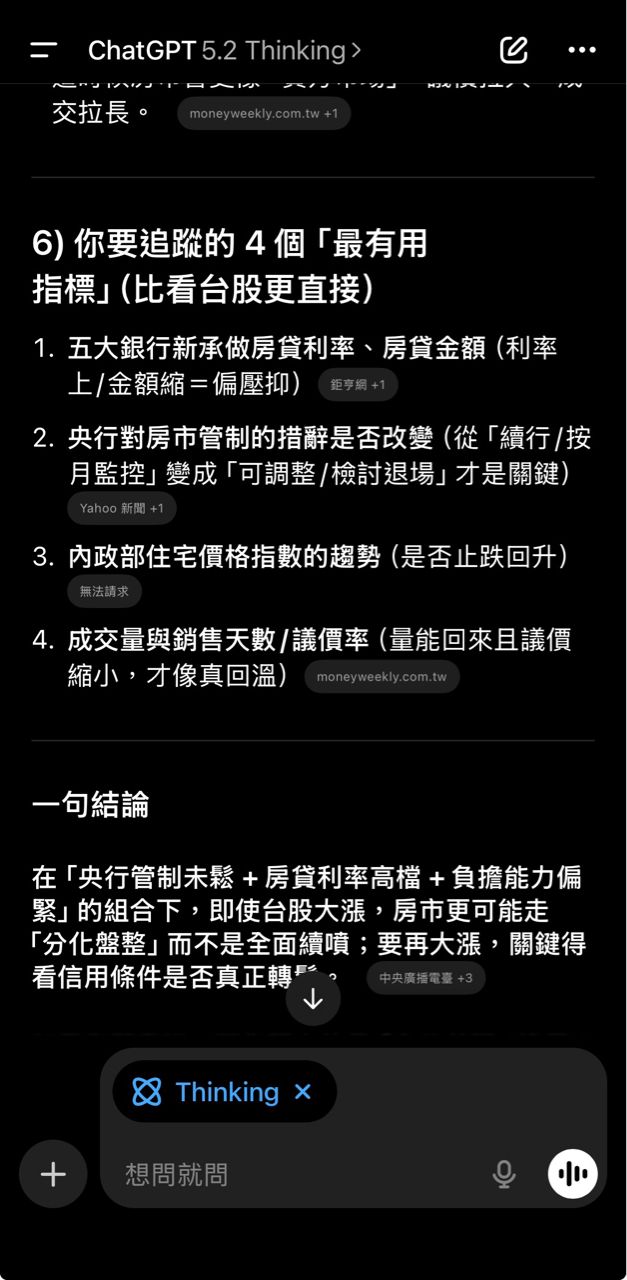
Task: Open the sidebar menu
Action: pos(44,50)
